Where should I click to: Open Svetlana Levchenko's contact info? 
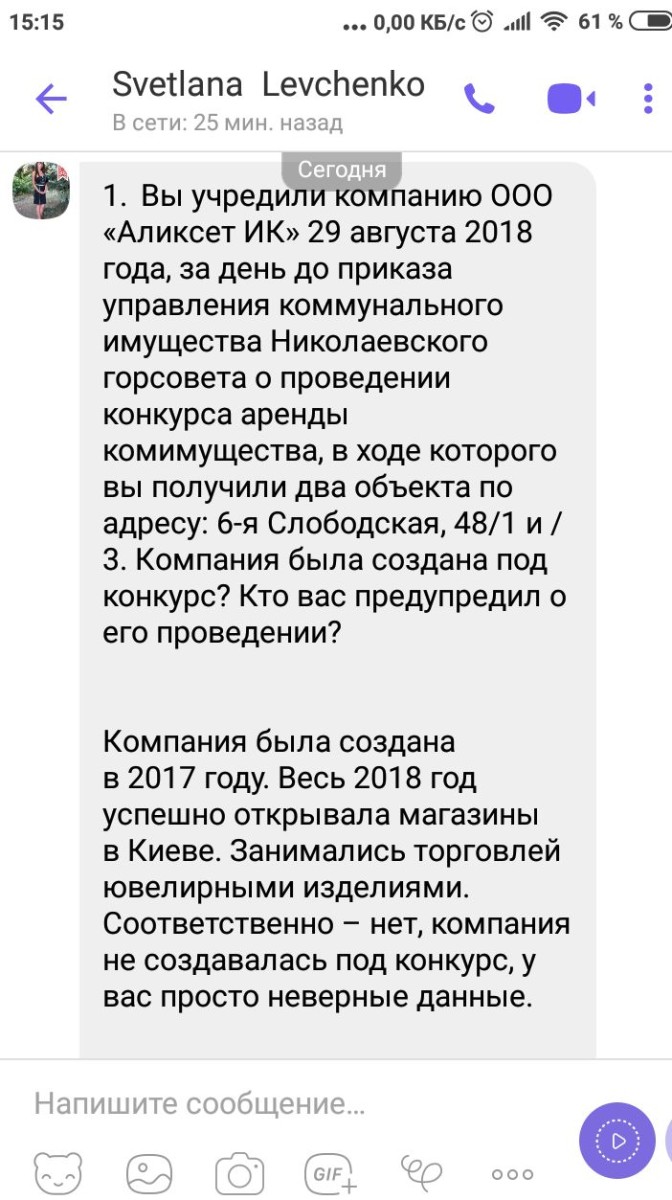coord(268,85)
